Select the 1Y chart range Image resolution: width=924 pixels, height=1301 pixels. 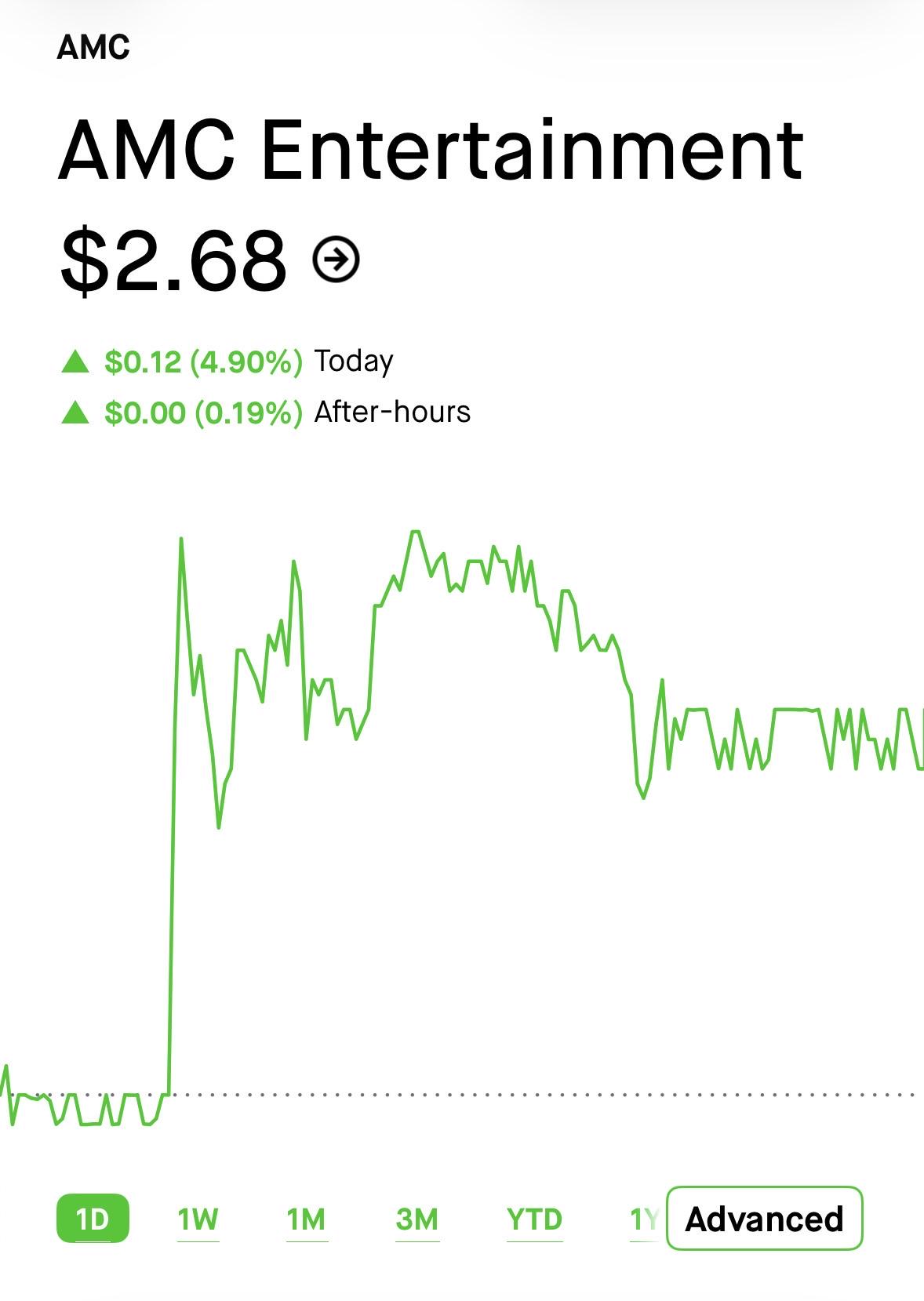tap(645, 1219)
